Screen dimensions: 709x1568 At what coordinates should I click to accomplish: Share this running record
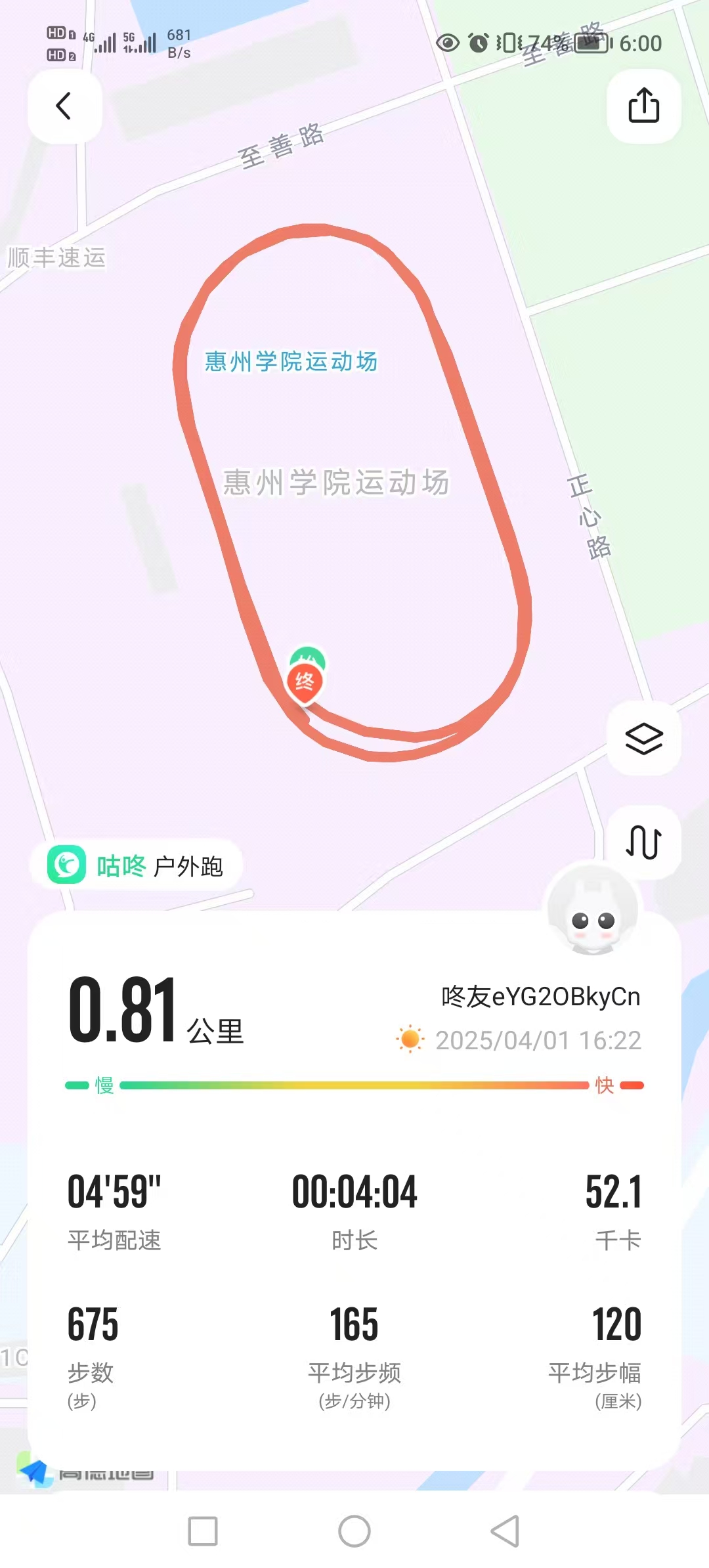pyautogui.click(x=643, y=106)
